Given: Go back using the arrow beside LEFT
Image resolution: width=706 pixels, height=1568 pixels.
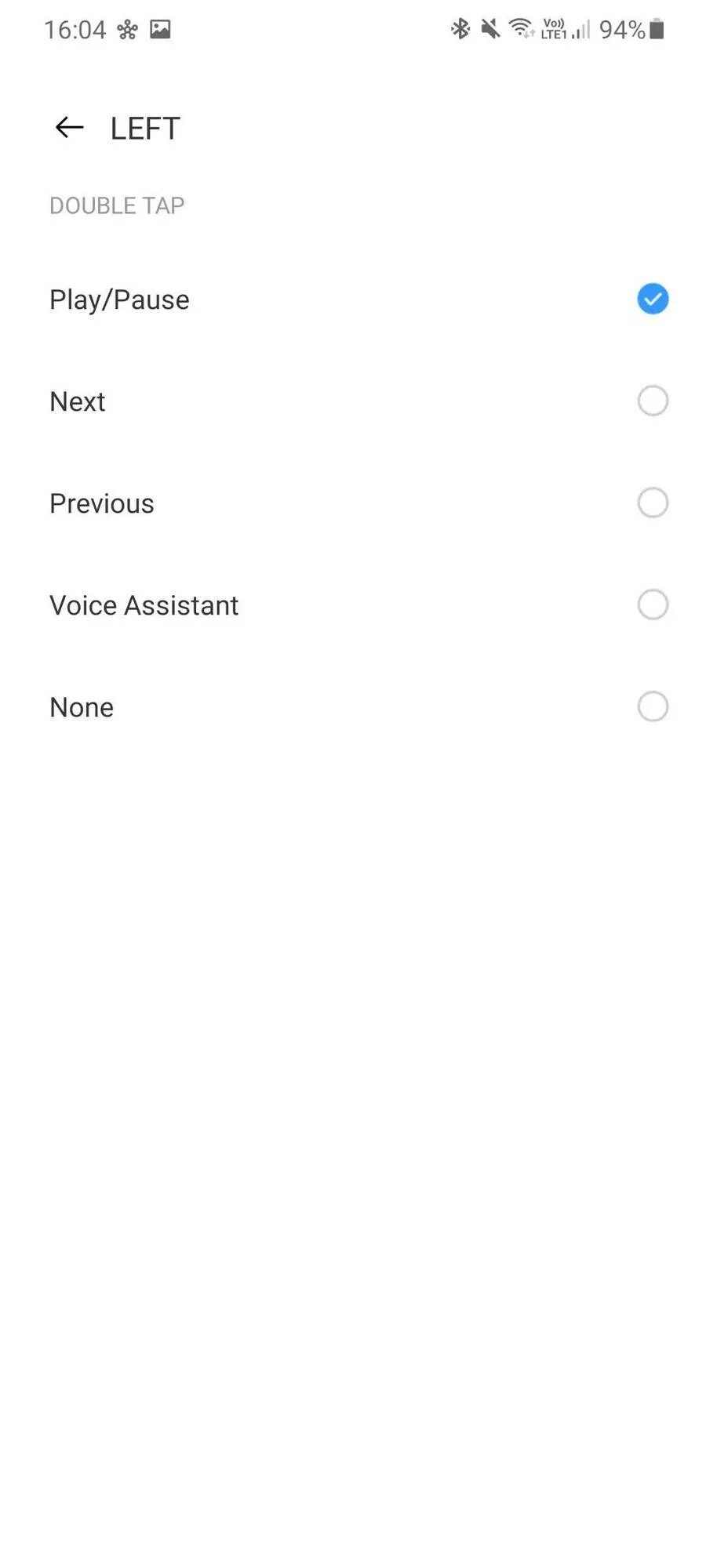Looking at the screenshot, I should (69, 127).
